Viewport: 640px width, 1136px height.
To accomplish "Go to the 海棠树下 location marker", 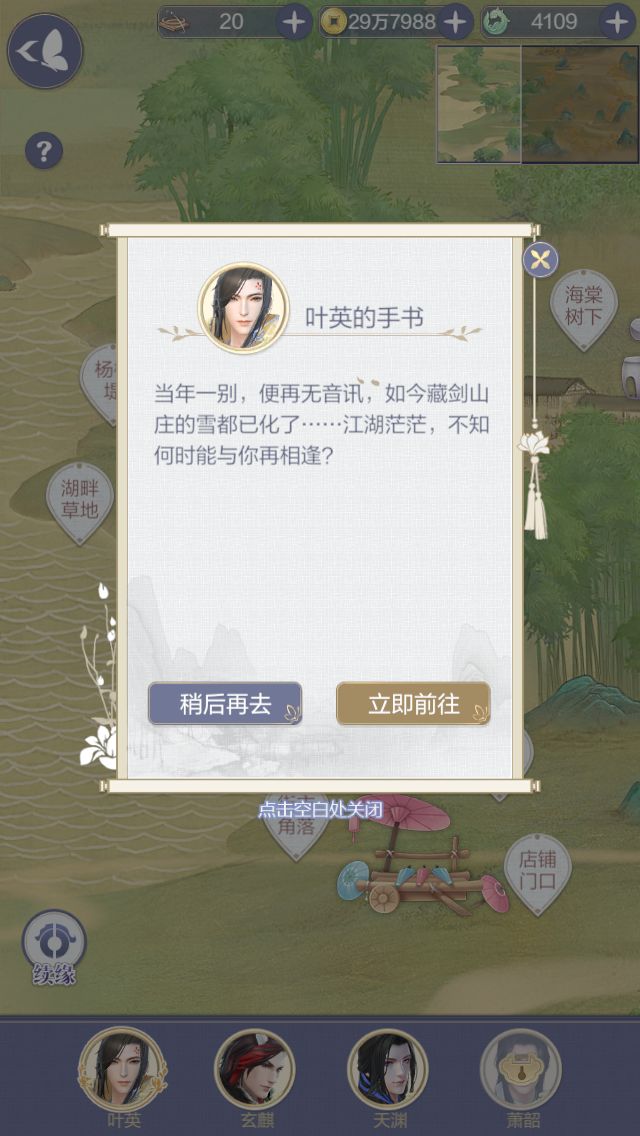I will pyautogui.click(x=584, y=306).
